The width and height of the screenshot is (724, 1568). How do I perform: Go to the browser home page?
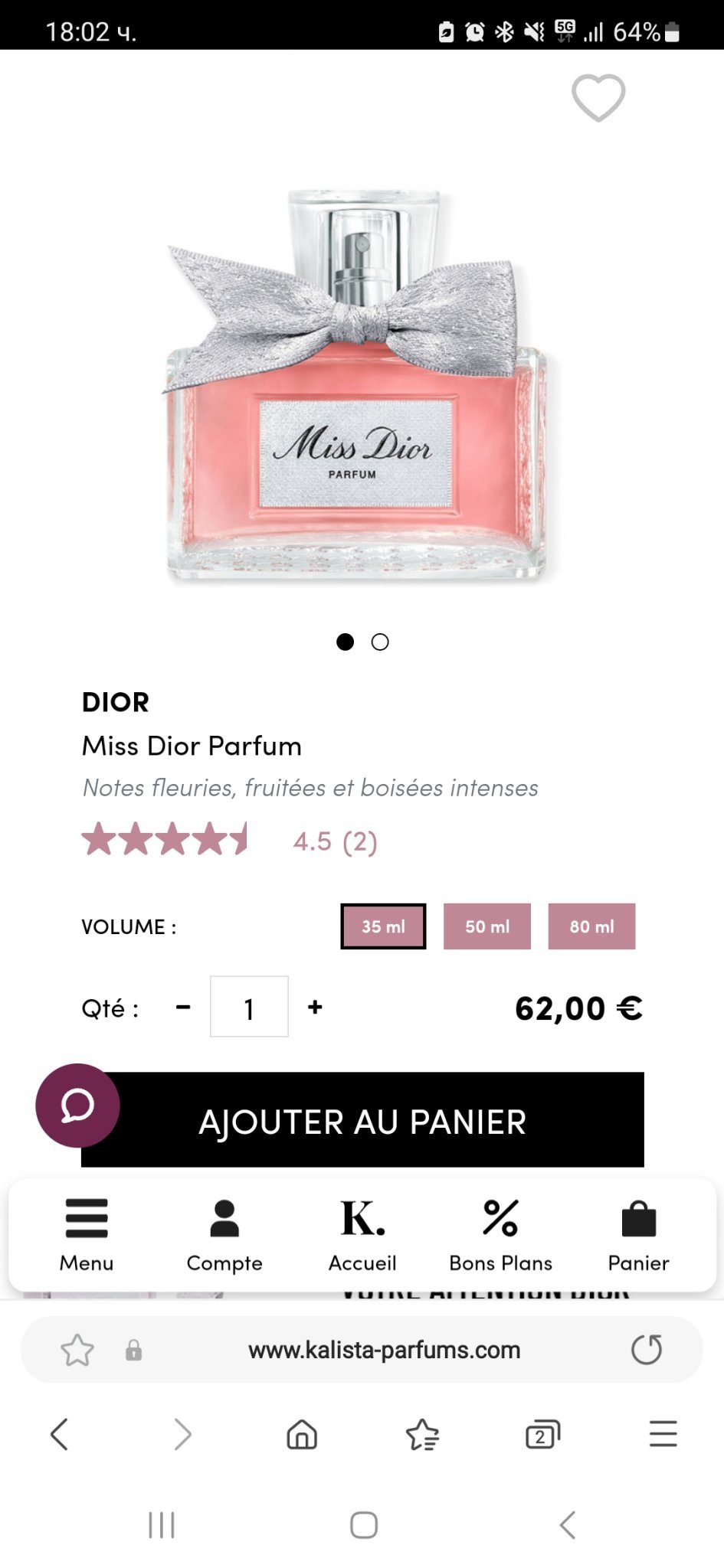(x=302, y=1434)
